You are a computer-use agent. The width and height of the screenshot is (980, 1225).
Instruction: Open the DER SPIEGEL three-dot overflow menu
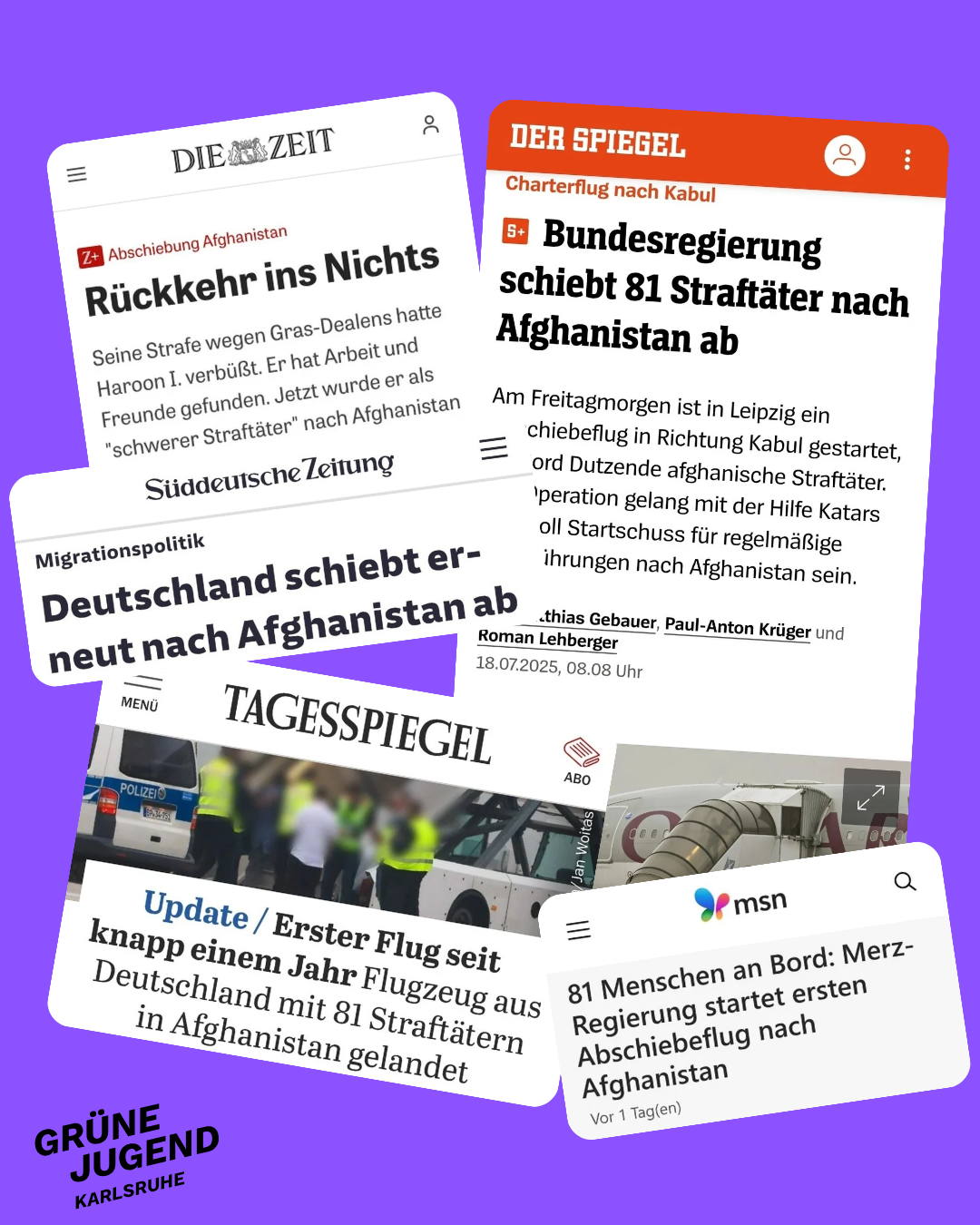point(906,159)
